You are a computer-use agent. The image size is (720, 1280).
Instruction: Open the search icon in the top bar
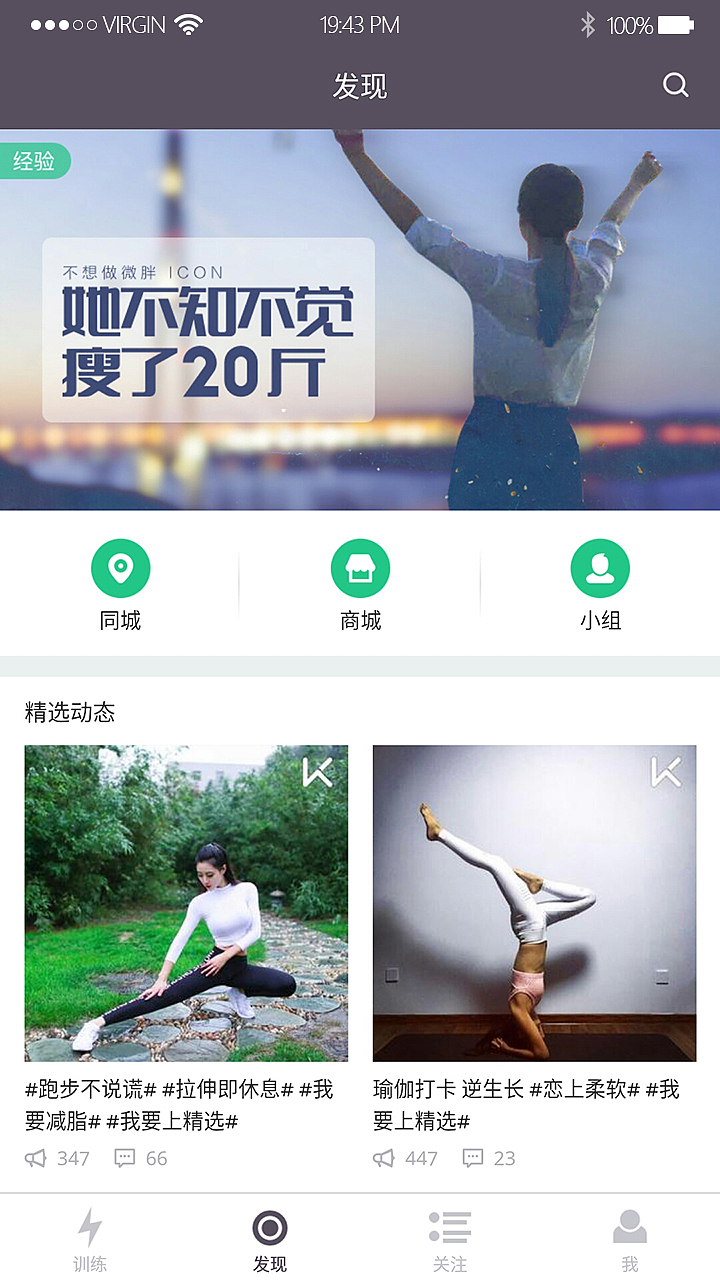coord(676,86)
